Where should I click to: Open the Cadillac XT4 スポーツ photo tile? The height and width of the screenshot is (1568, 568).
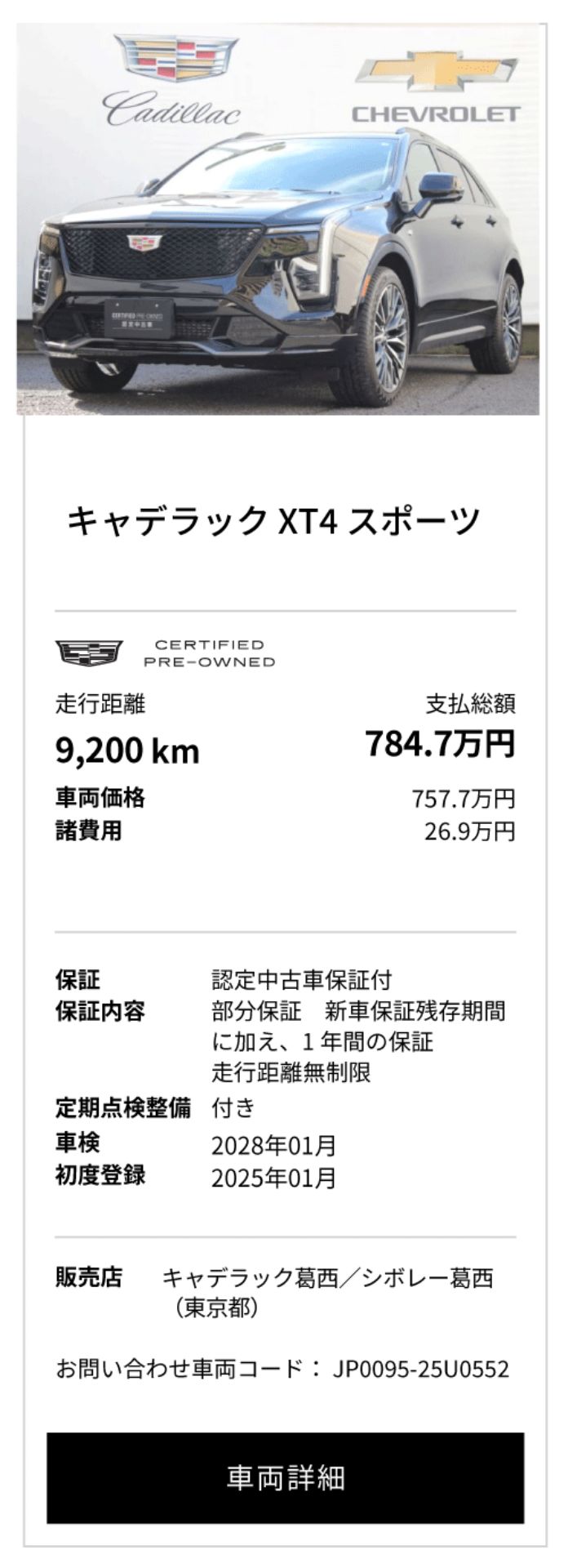pos(277,220)
